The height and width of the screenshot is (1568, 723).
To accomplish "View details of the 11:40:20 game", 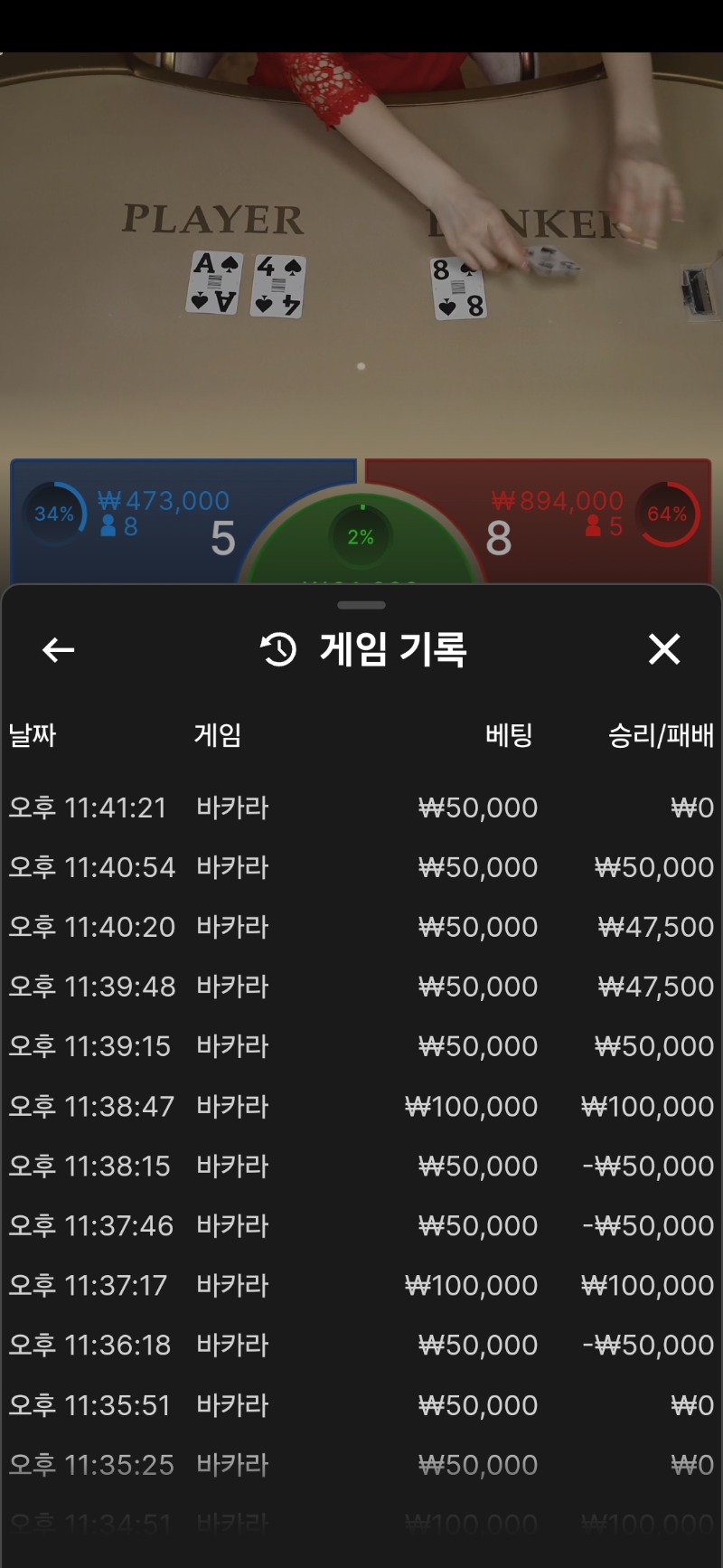I will pyautogui.click(x=361, y=927).
